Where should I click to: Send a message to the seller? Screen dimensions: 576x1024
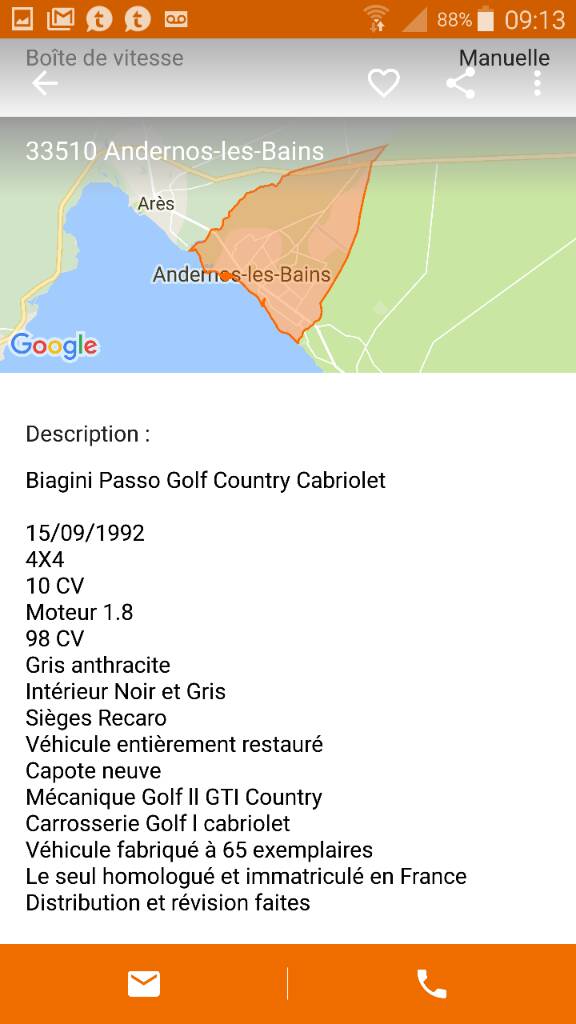pyautogui.click(x=144, y=984)
